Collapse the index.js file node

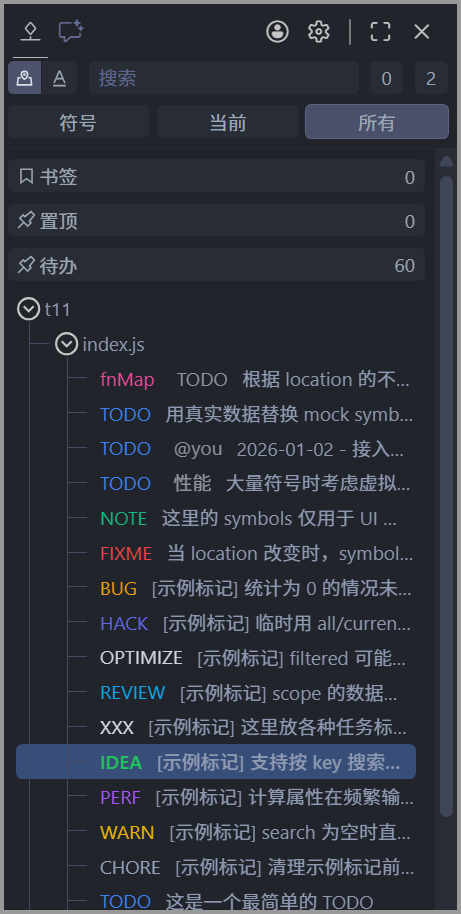tap(66, 344)
